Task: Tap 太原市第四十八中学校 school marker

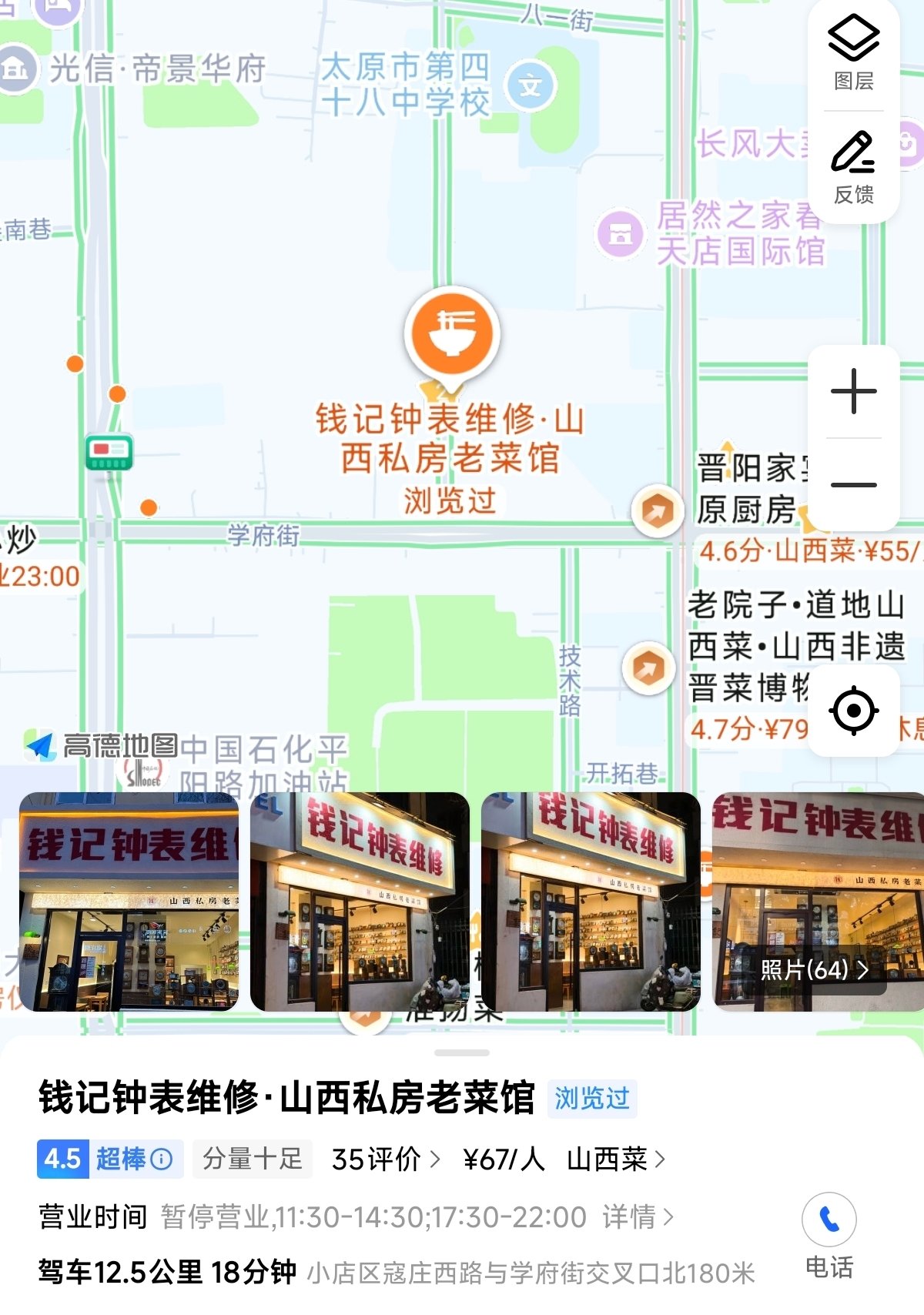Action: click(531, 85)
